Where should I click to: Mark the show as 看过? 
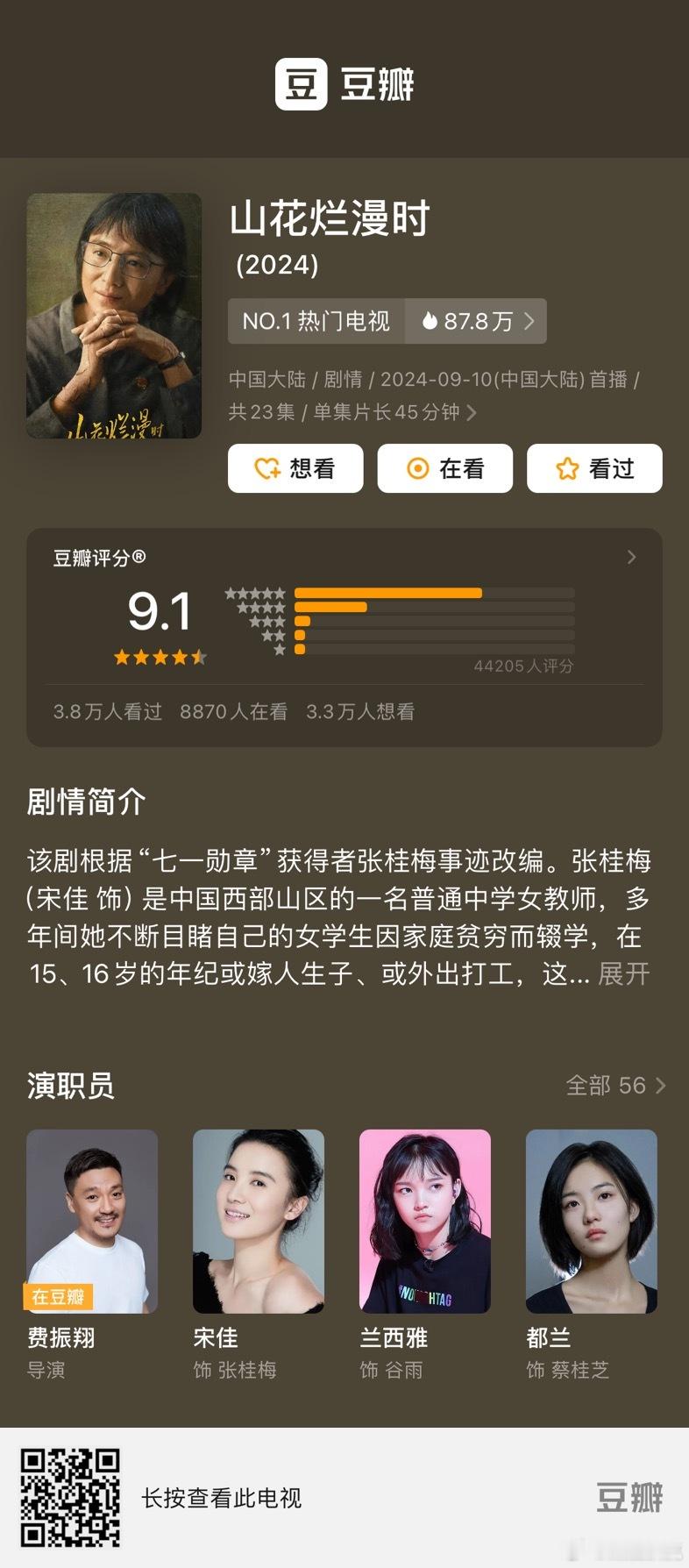pos(593,468)
